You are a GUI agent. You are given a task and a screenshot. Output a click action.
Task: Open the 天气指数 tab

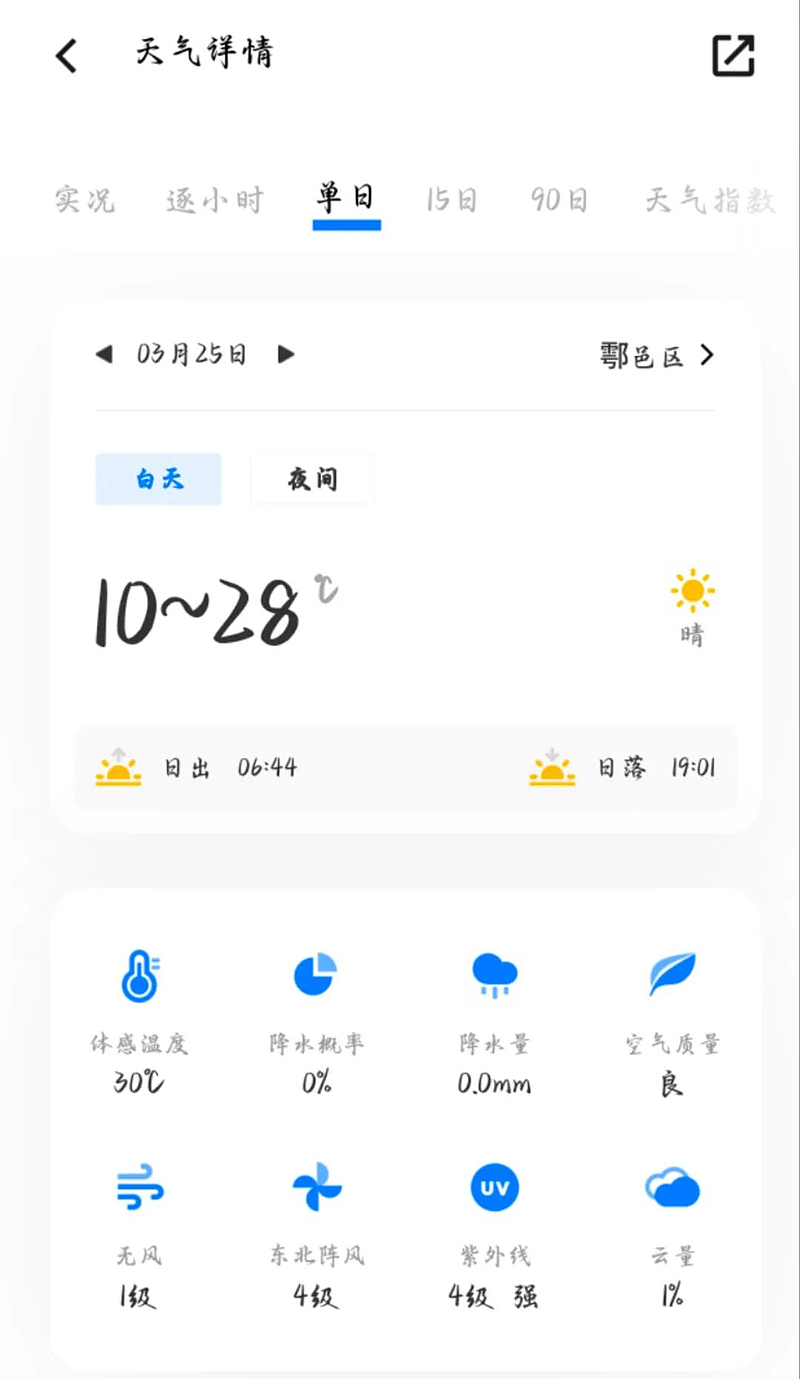[709, 200]
